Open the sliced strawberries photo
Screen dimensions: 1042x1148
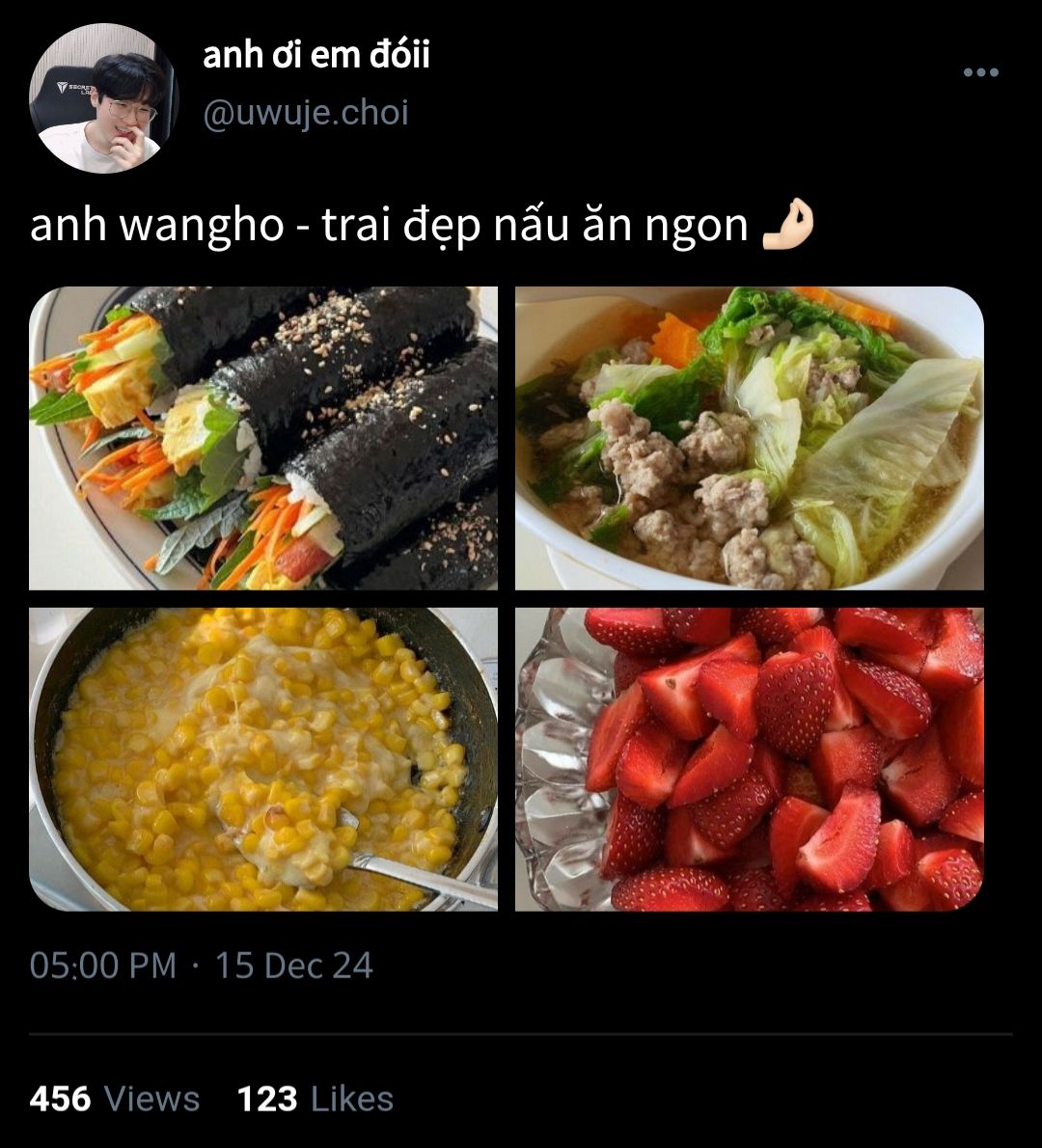pos(749,759)
